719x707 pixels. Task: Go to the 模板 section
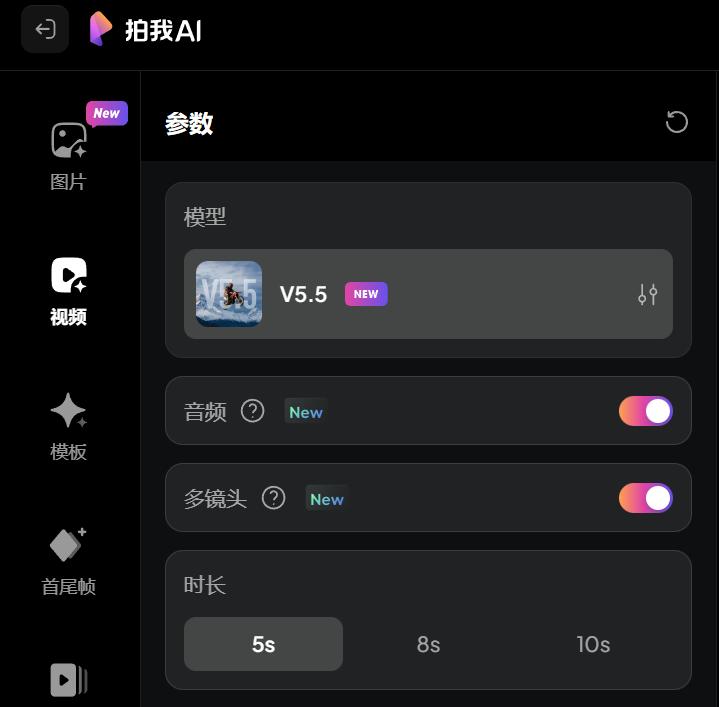click(68, 426)
